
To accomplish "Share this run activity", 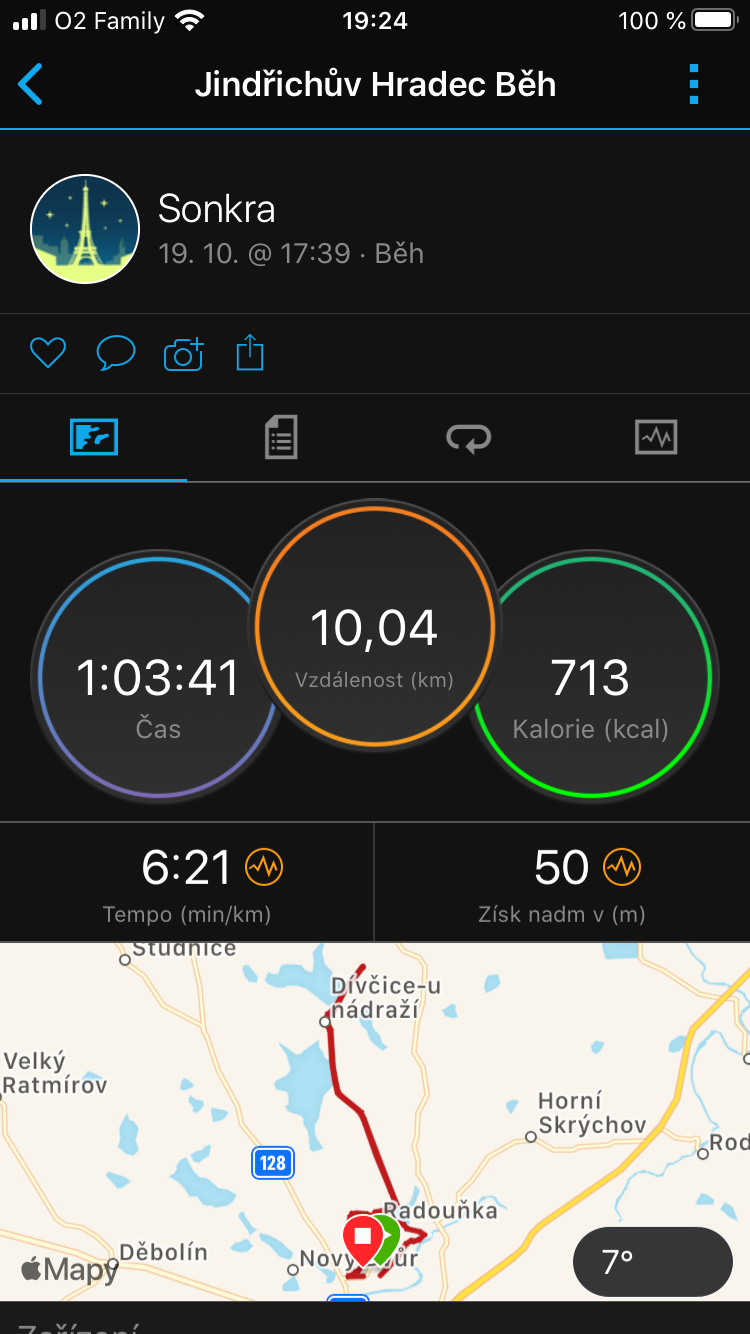I will (250, 353).
